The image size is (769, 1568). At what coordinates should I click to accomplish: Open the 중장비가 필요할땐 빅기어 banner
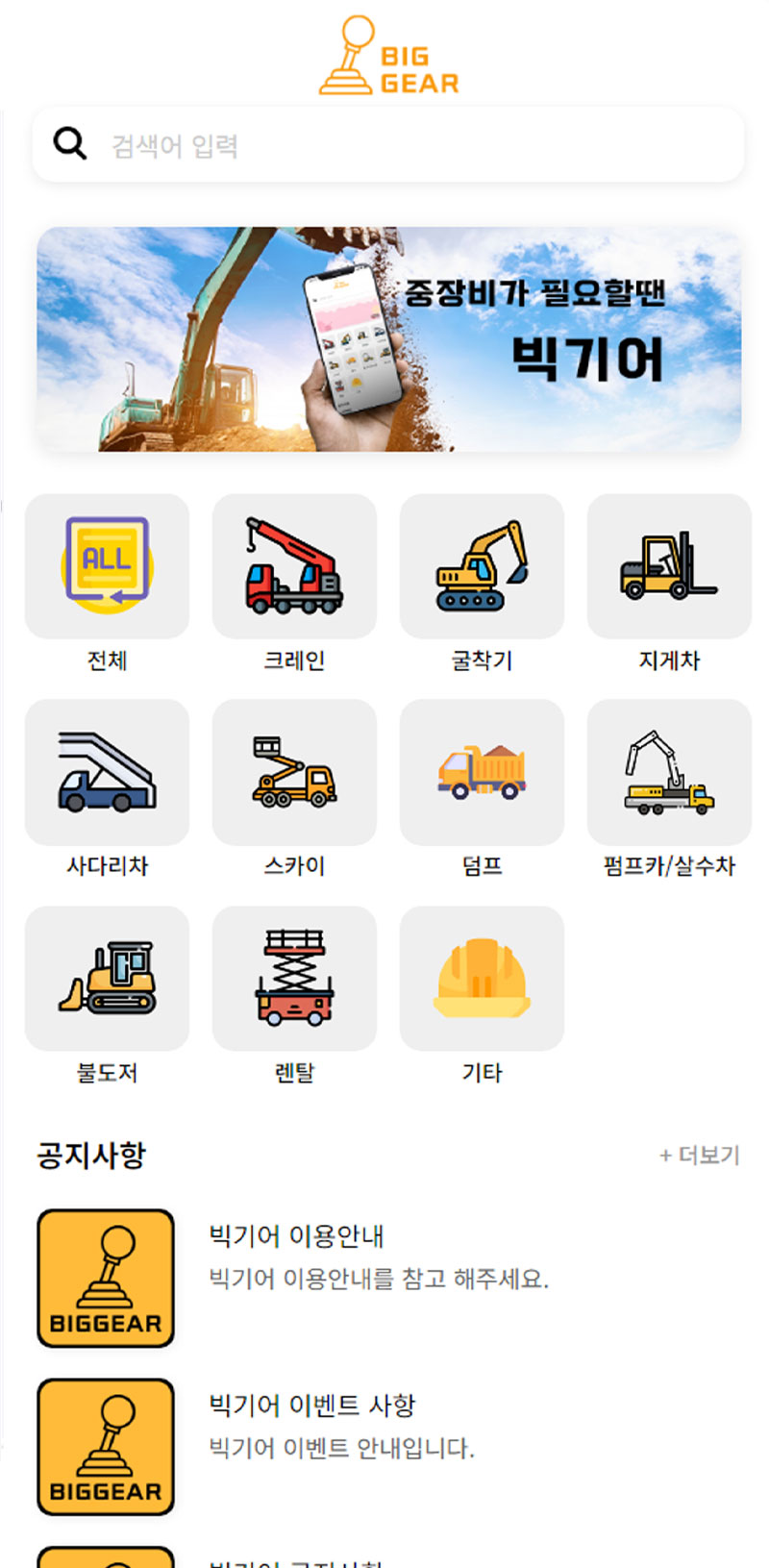click(389, 339)
